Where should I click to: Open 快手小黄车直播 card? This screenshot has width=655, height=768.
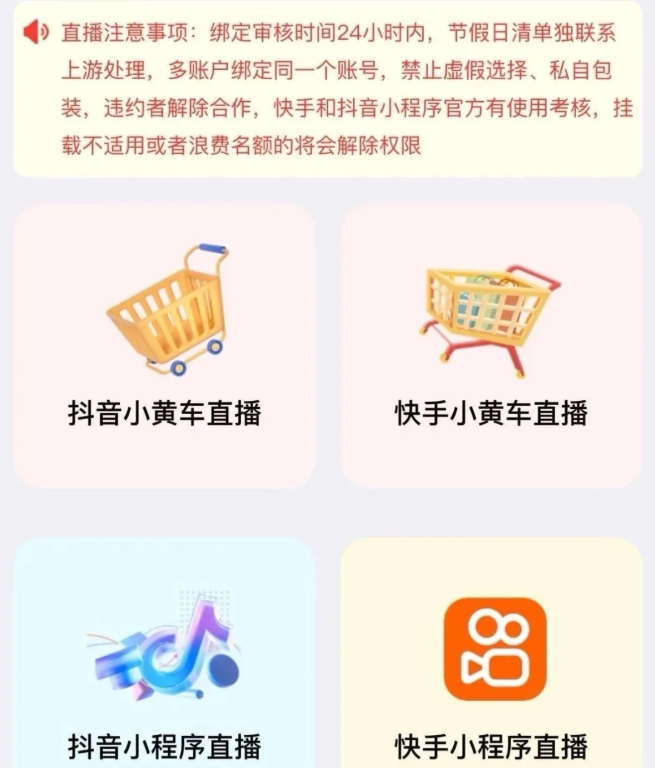491,345
